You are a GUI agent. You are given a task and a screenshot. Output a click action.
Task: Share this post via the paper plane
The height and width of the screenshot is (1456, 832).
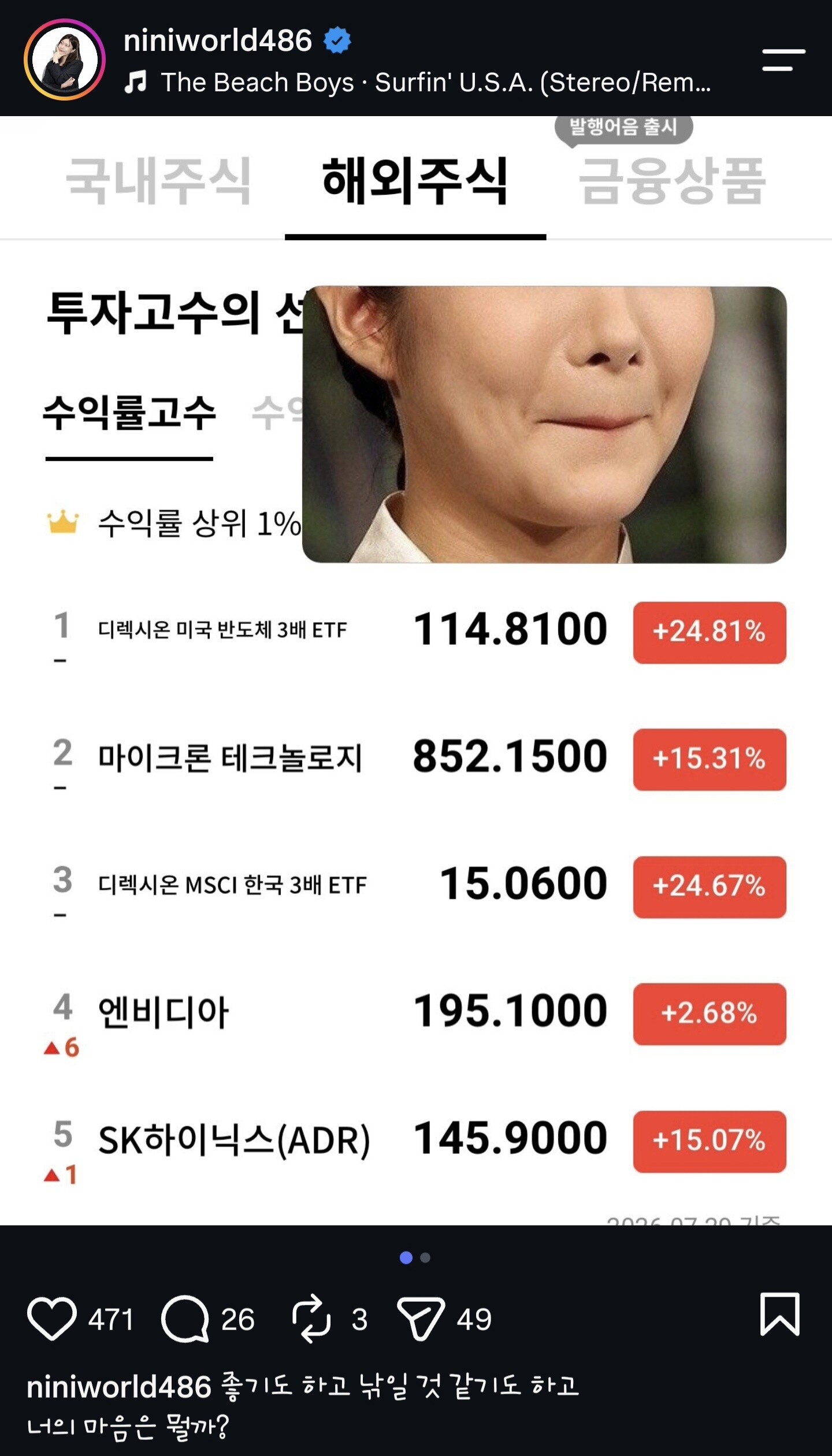421,1319
